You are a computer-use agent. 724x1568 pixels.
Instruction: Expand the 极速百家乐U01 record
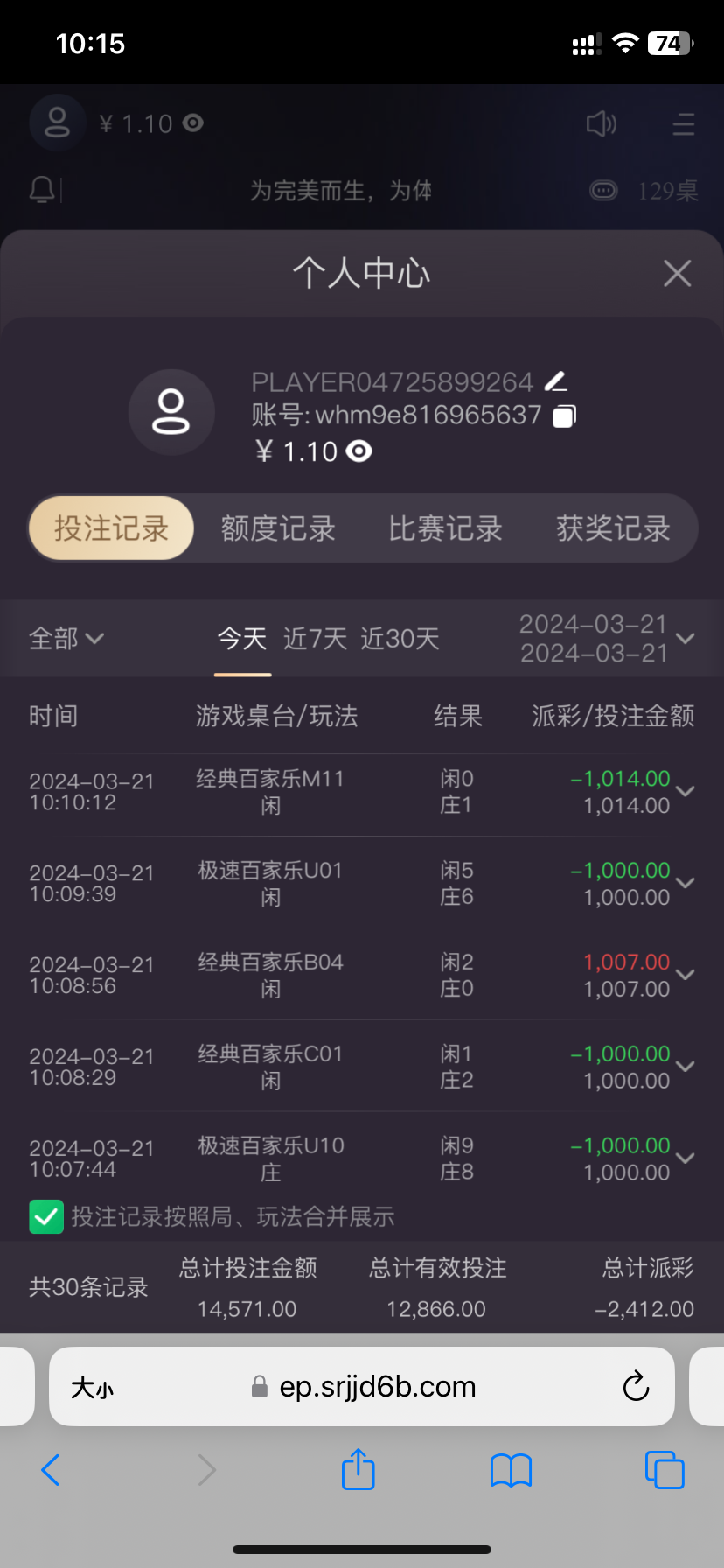[686, 884]
